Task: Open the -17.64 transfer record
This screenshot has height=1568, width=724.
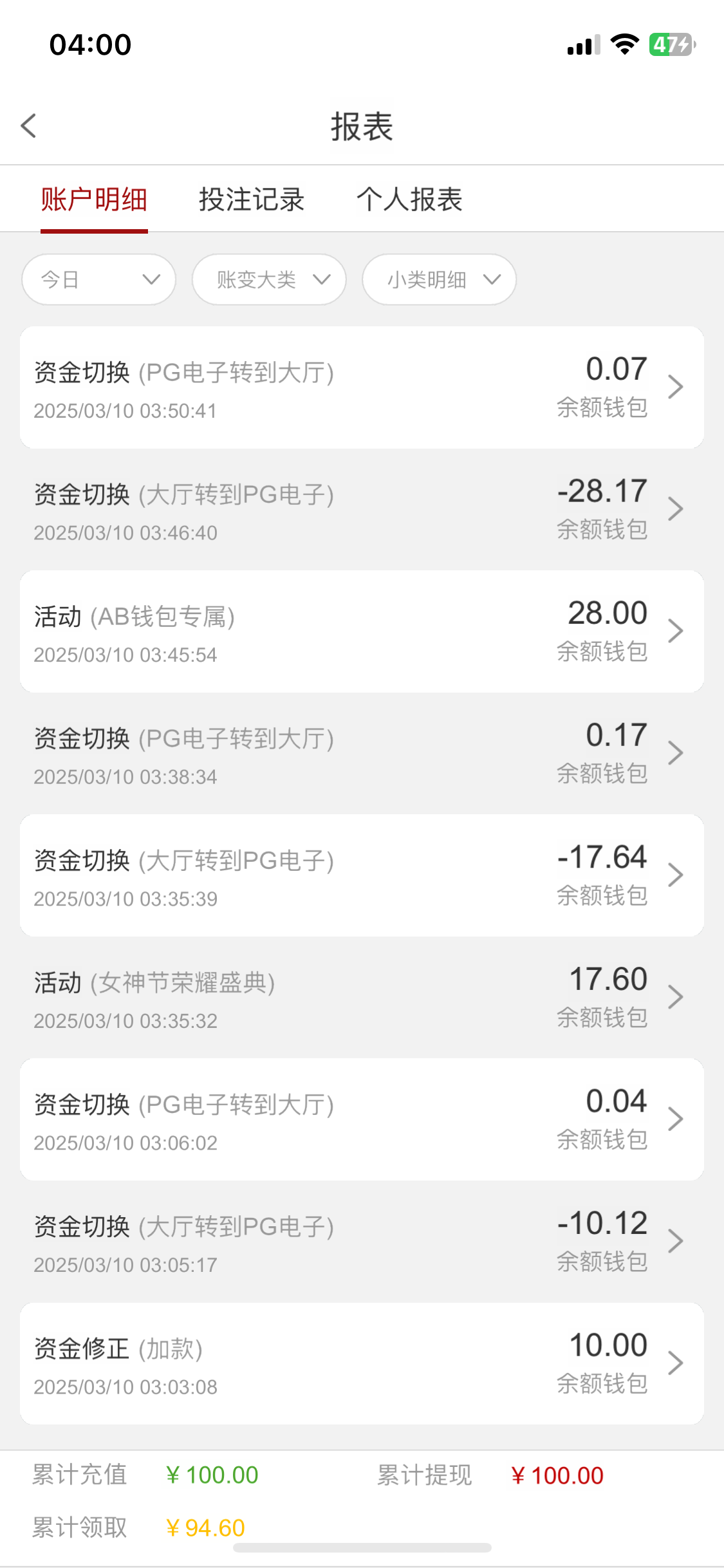Action: click(362, 875)
